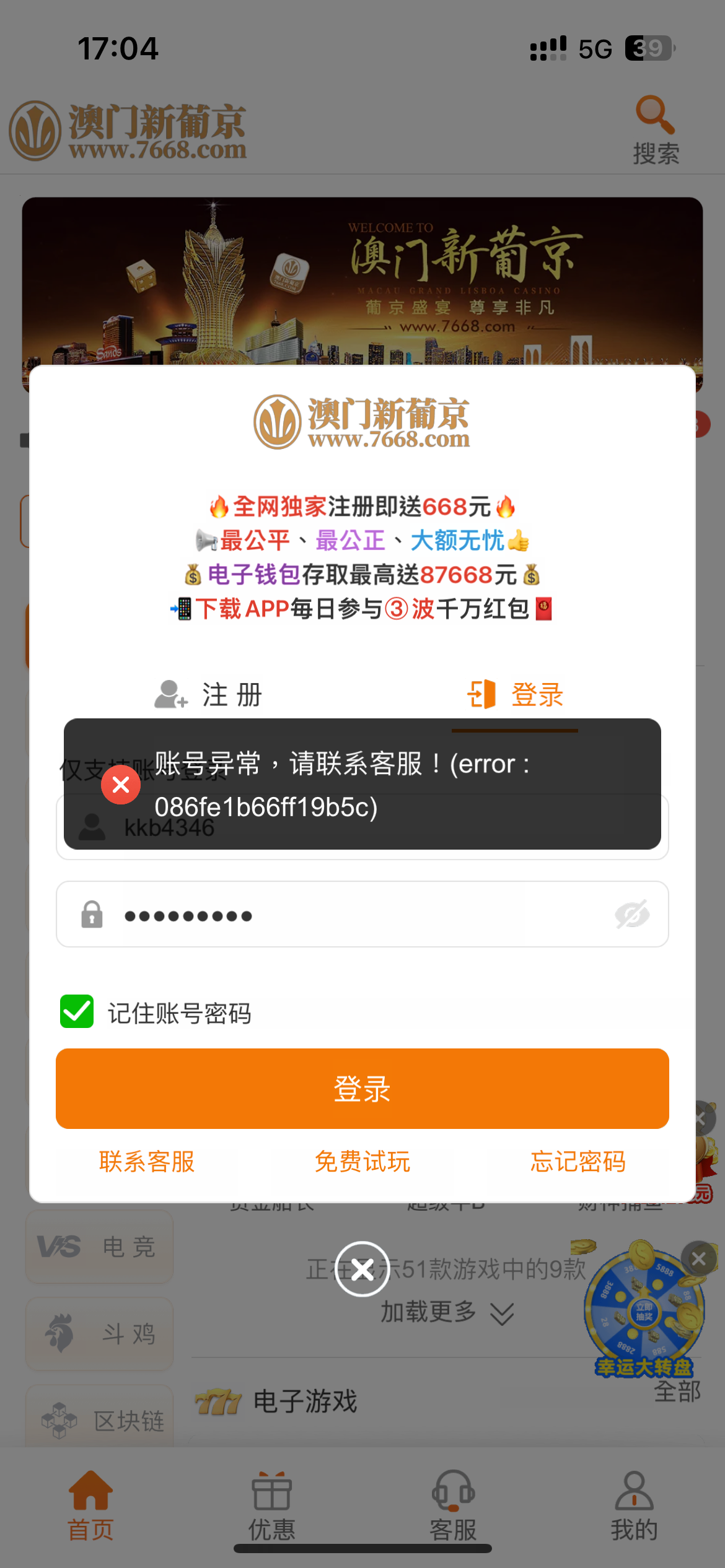The width and height of the screenshot is (725, 1568).
Task: Uncheck the 记住账号密码 remember password checkbox
Action: pyautogui.click(x=76, y=1013)
